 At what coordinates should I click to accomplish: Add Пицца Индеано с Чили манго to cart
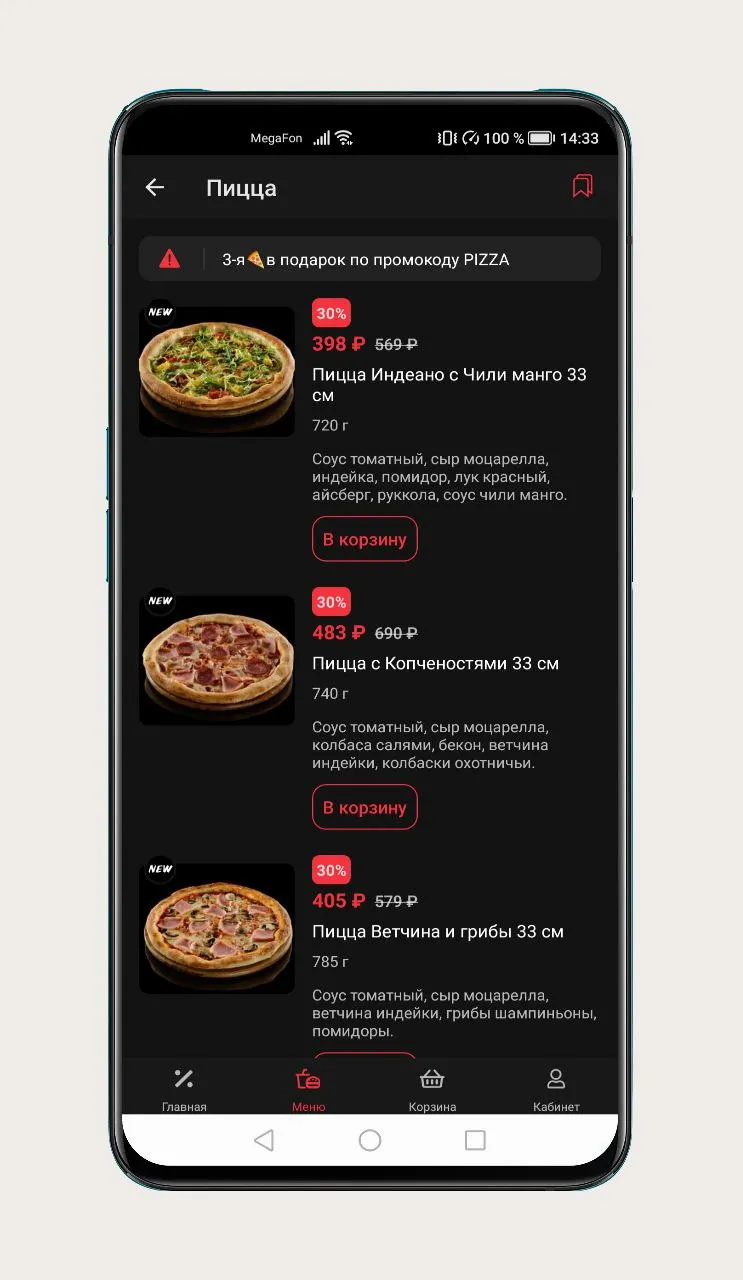pyautogui.click(x=364, y=539)
